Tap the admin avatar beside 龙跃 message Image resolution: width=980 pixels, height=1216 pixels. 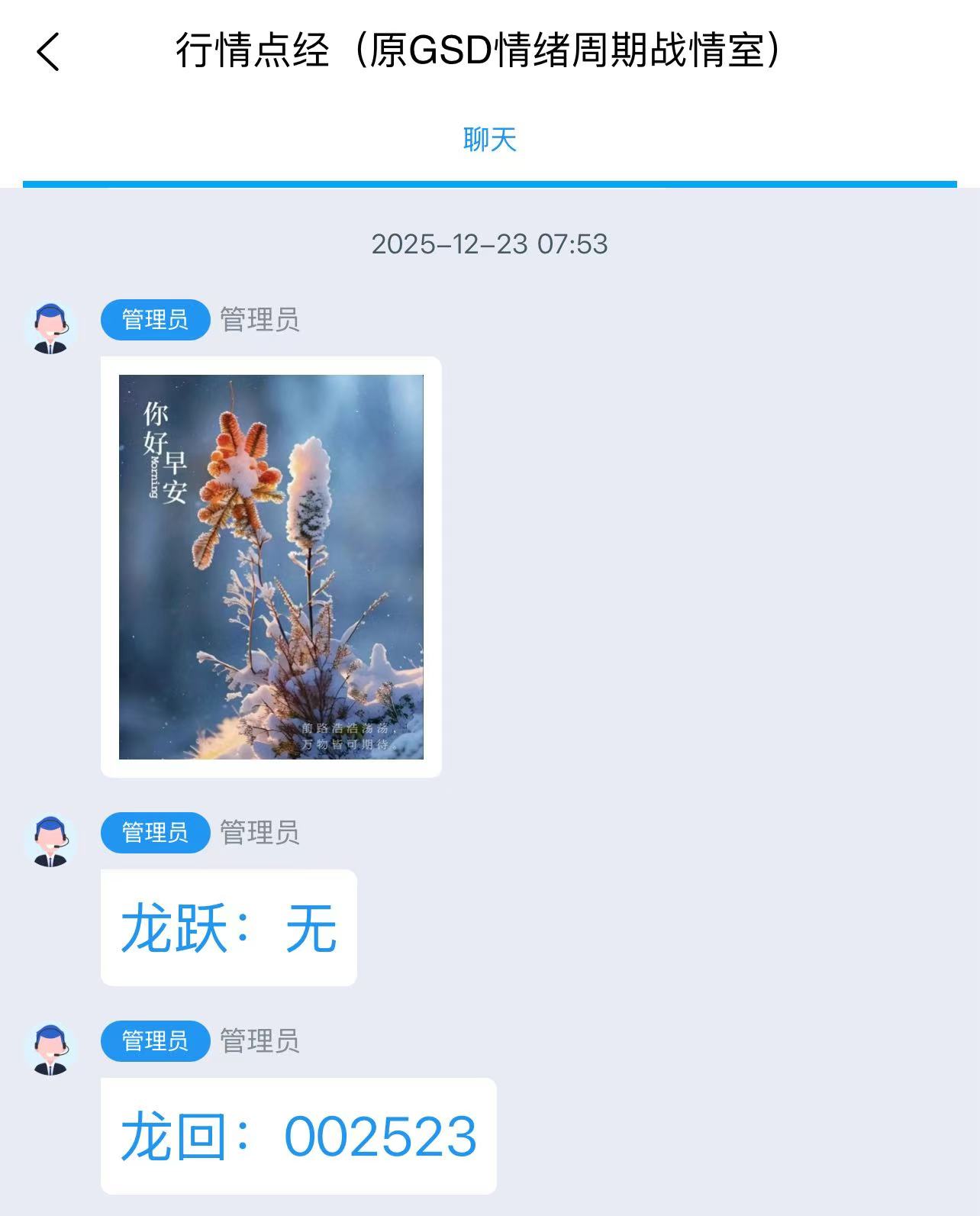point(51,841)
